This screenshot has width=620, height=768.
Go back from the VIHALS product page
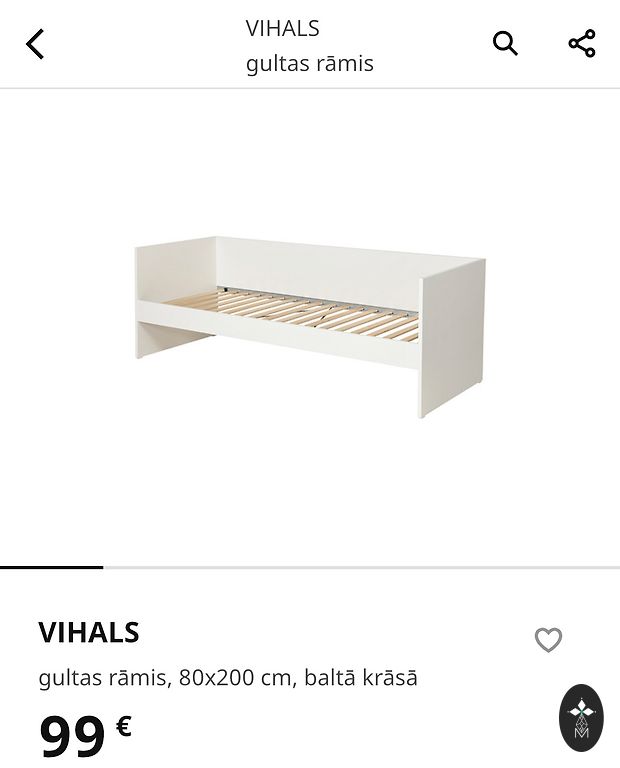(x=36, y=44)
